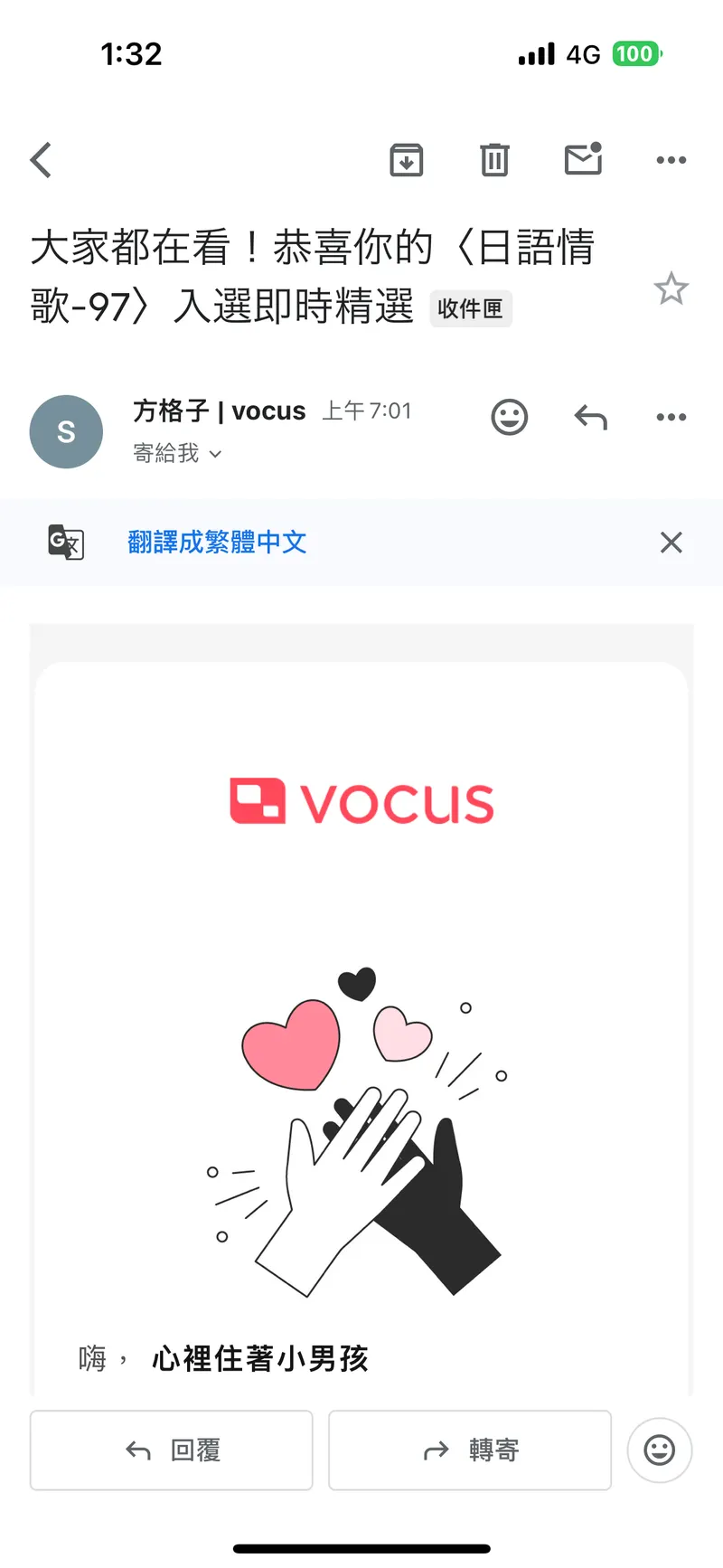Tap the 回覆 button

pyautogui.click(x=172, y=1450)
